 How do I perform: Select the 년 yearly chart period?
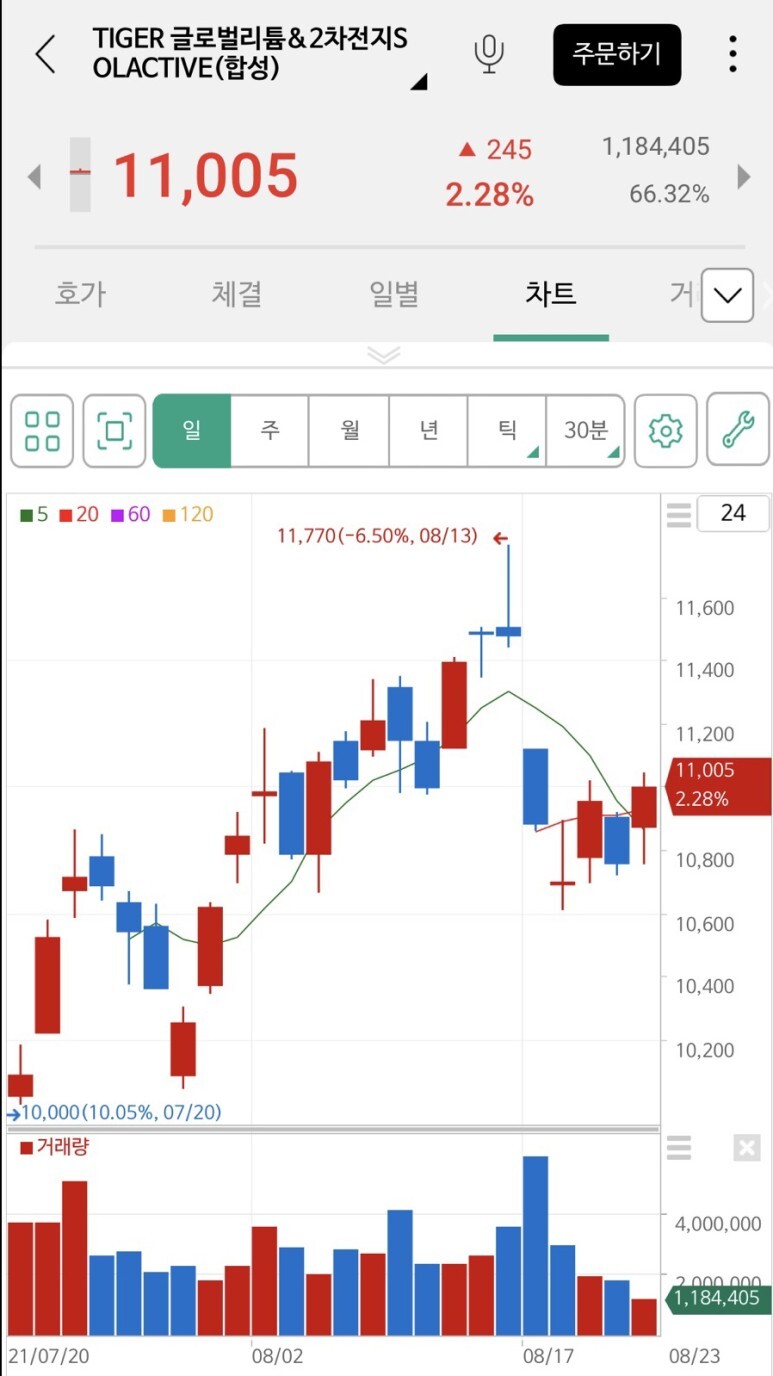[x=428, y=431]
